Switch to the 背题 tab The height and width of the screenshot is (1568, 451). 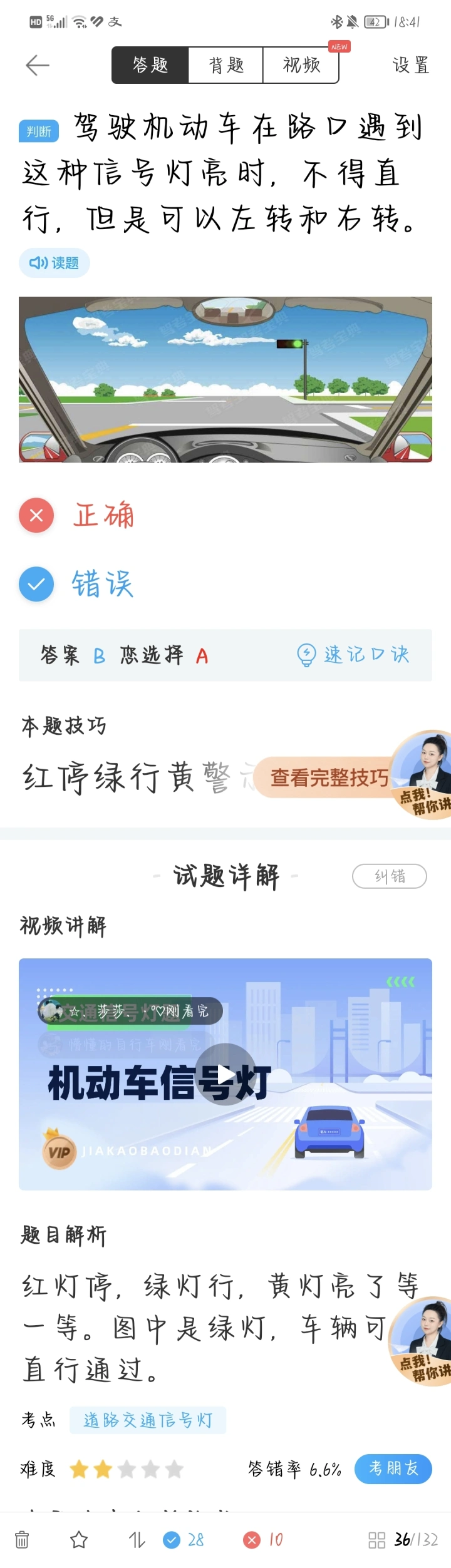tap(225, 65)
